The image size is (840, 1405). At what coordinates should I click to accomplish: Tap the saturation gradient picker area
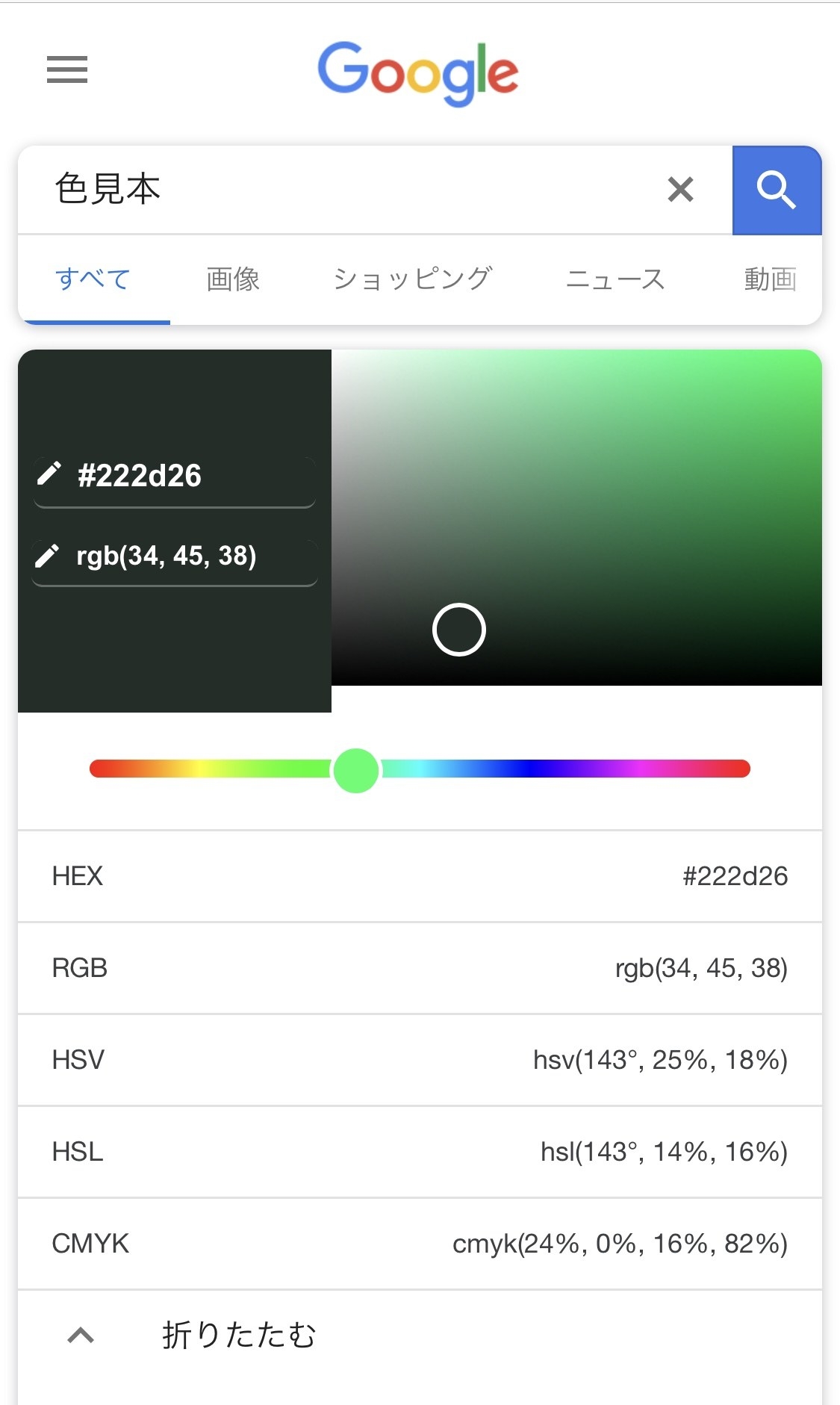[576, 517]
